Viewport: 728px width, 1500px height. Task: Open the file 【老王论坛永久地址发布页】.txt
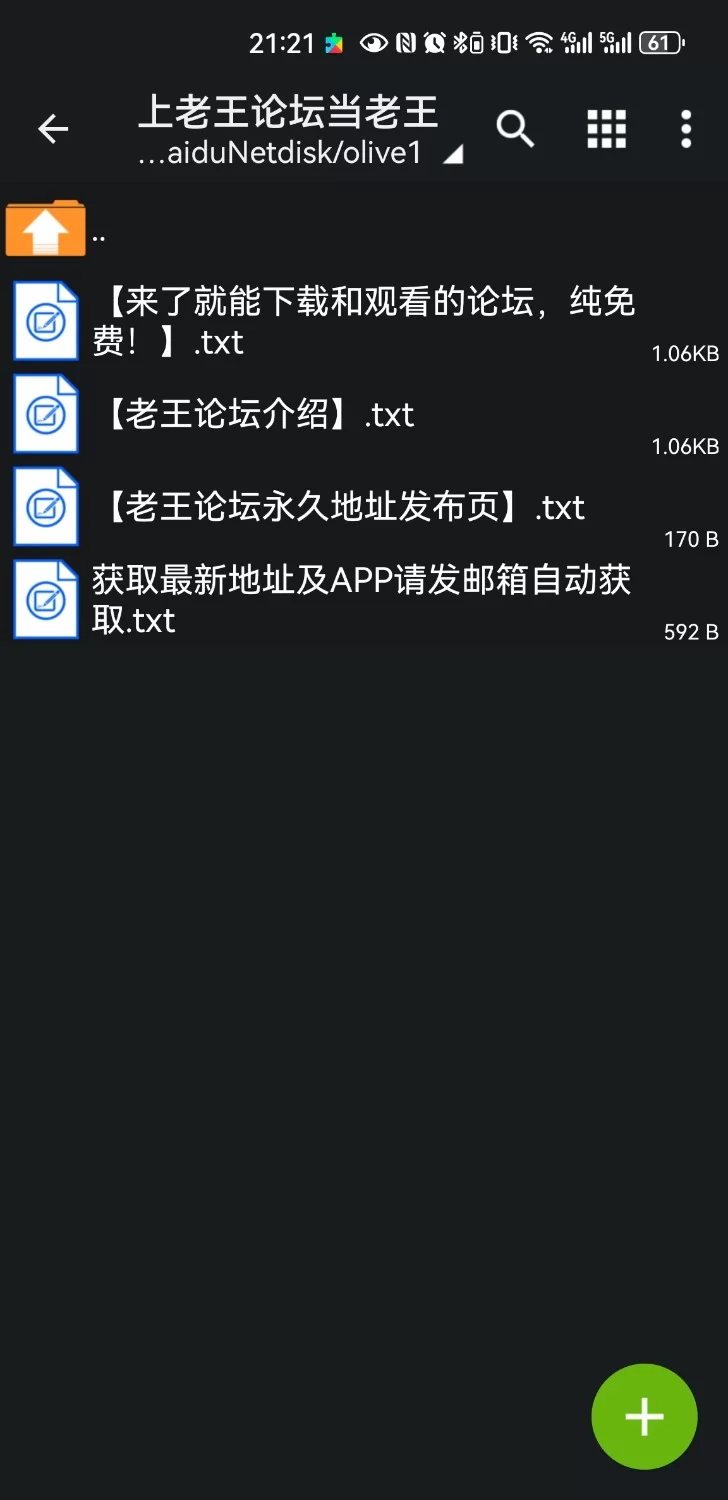pos(364,507)
